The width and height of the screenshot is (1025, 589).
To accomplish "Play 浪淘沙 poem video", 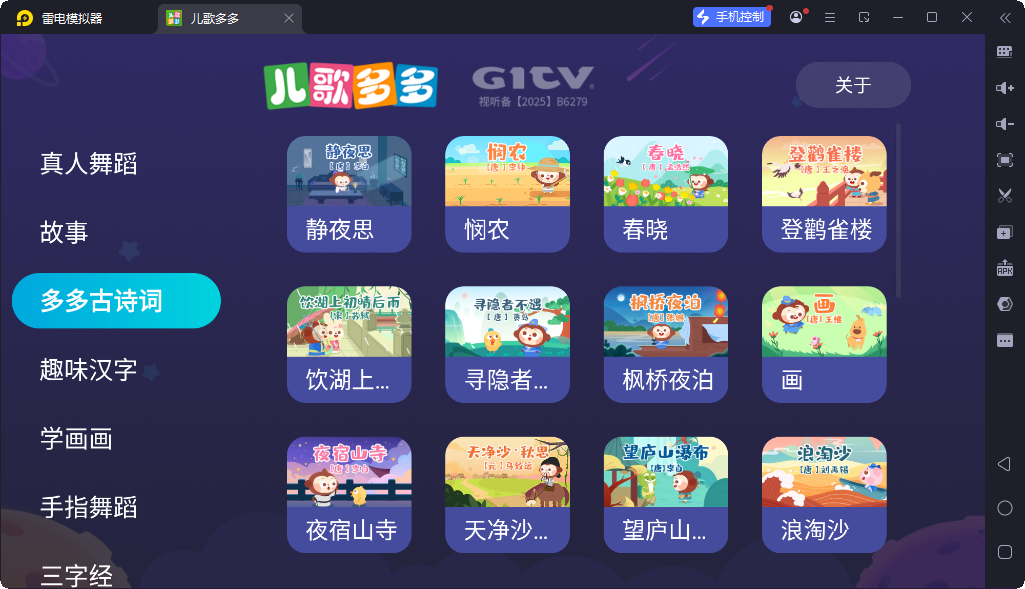I will tap(824, 495).
